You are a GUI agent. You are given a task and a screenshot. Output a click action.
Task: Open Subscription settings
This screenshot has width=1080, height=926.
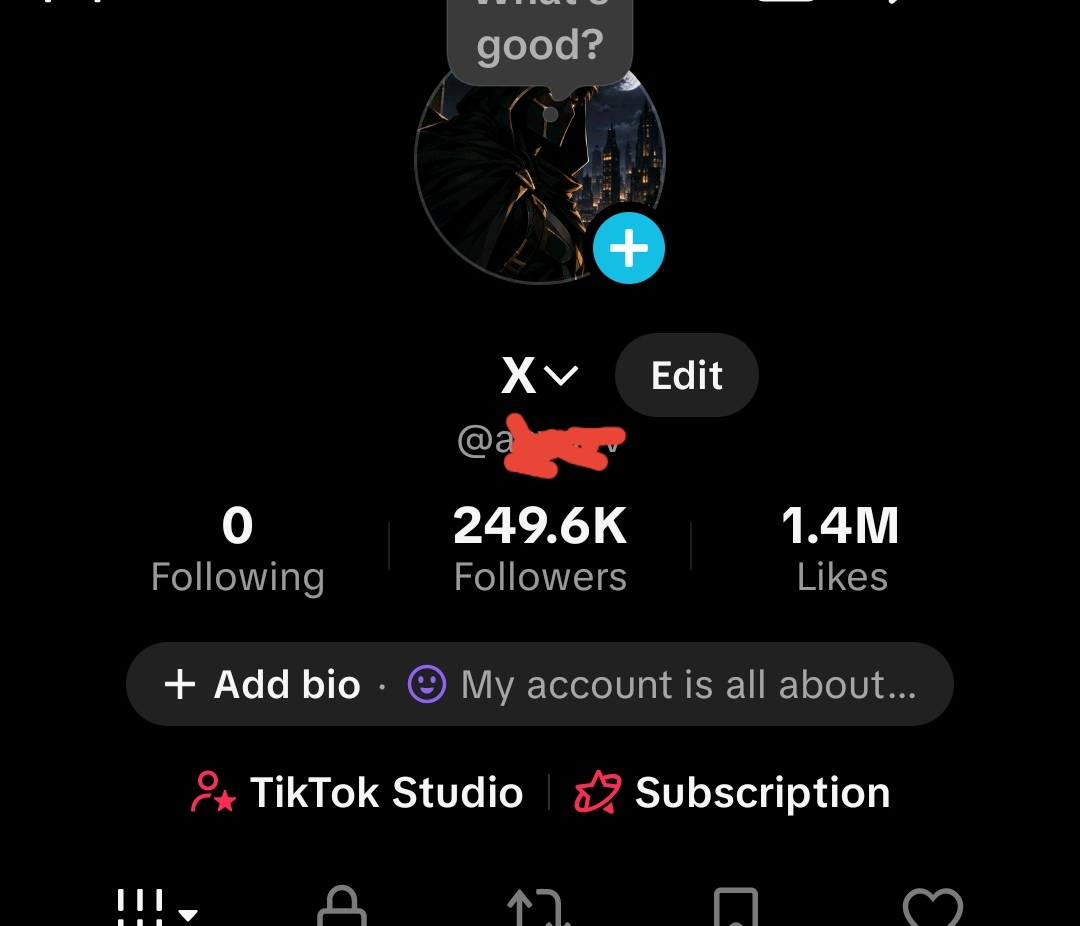point(732,792)
